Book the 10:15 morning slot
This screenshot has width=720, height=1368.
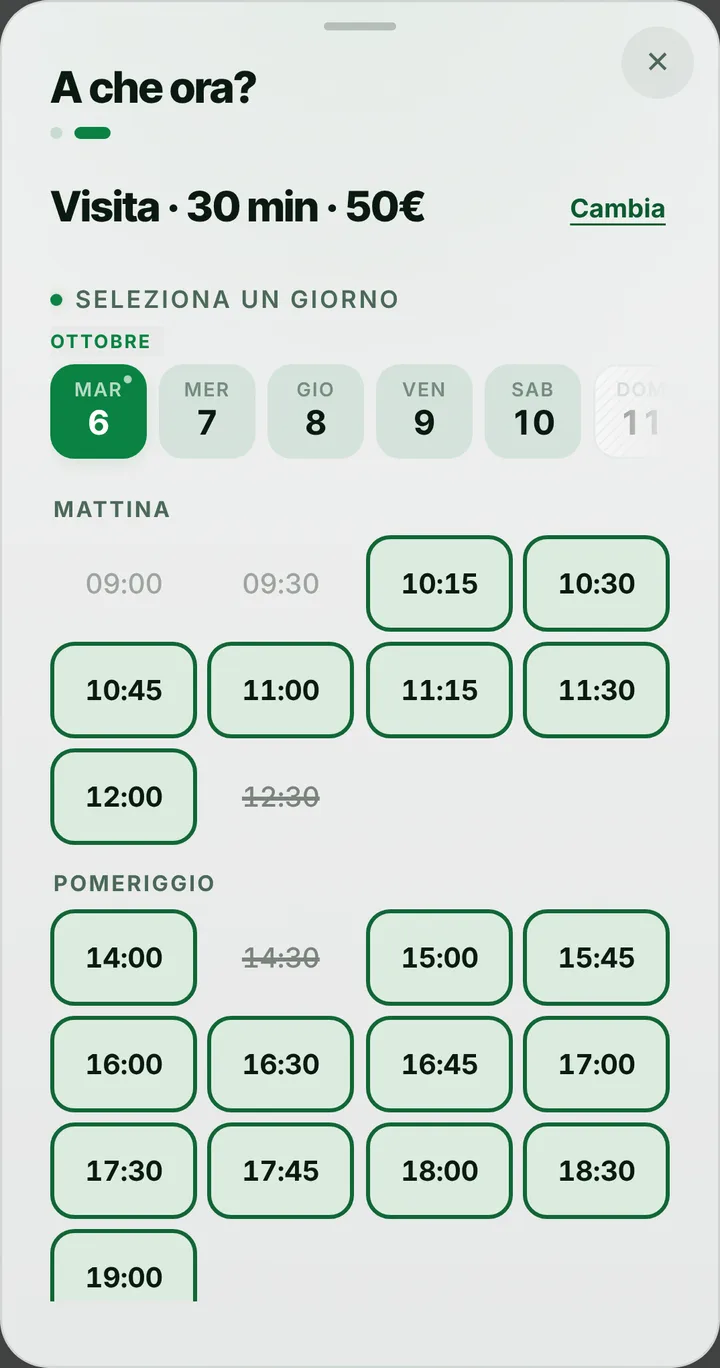pyautogui.click(x=440, y=583)
